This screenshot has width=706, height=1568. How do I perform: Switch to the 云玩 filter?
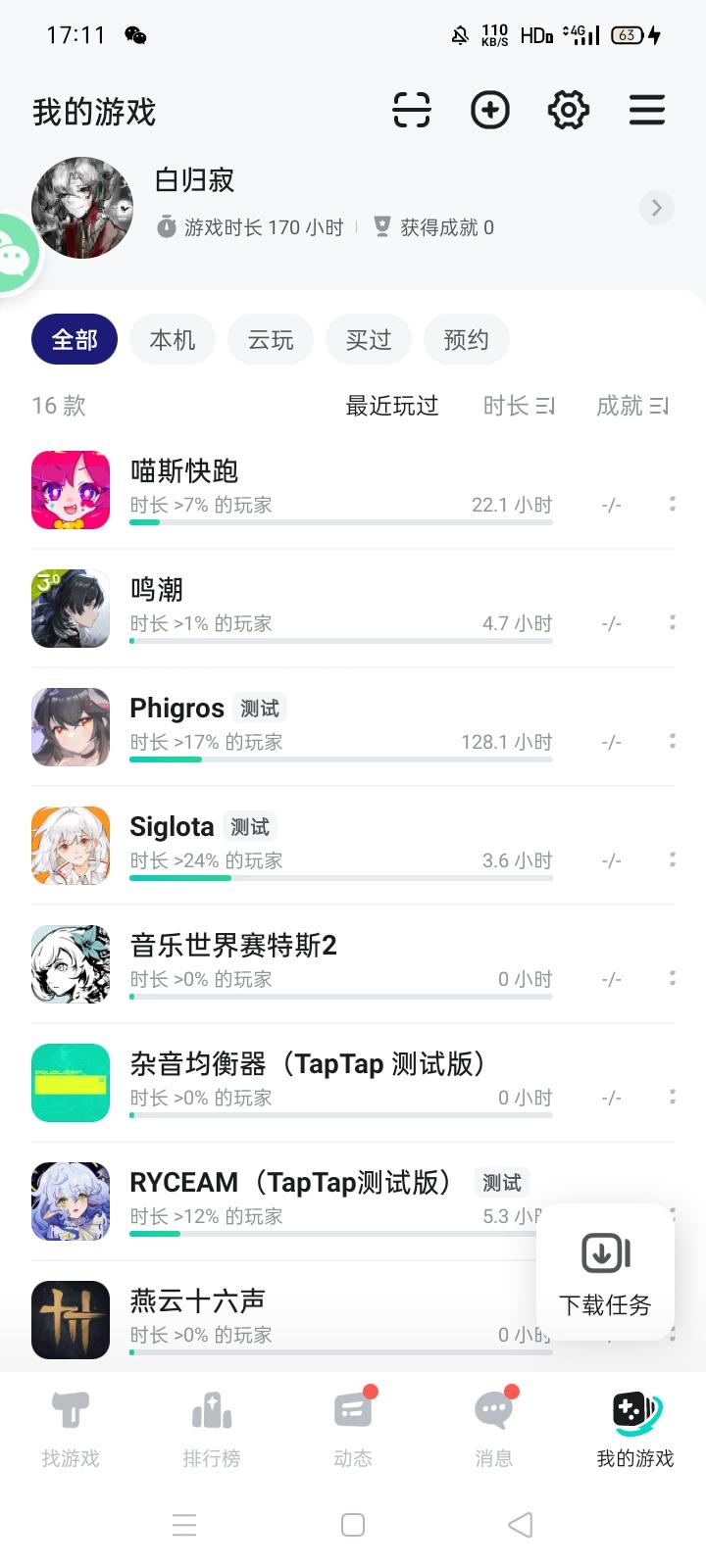click(x=271, y=340)
